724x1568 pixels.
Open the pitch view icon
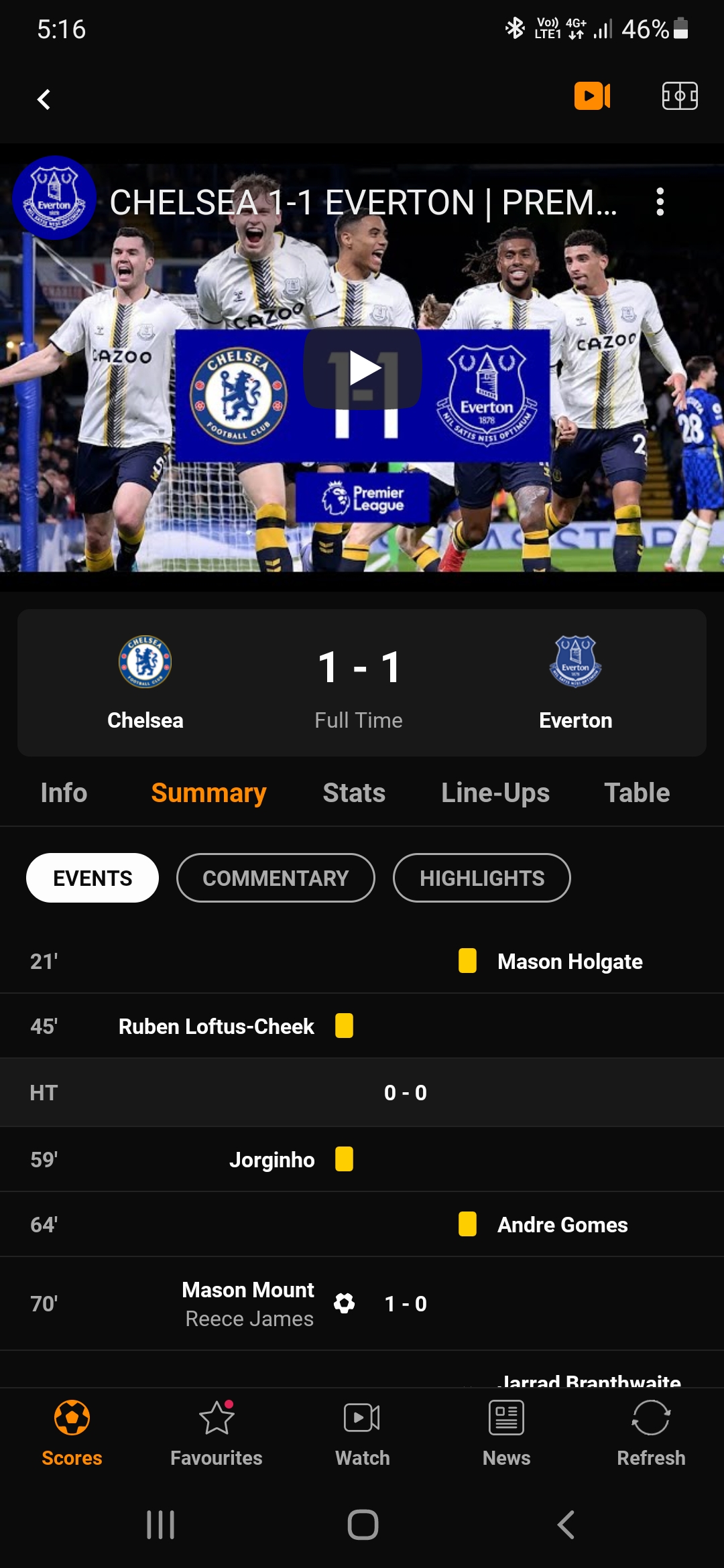(x=680, y=96)
